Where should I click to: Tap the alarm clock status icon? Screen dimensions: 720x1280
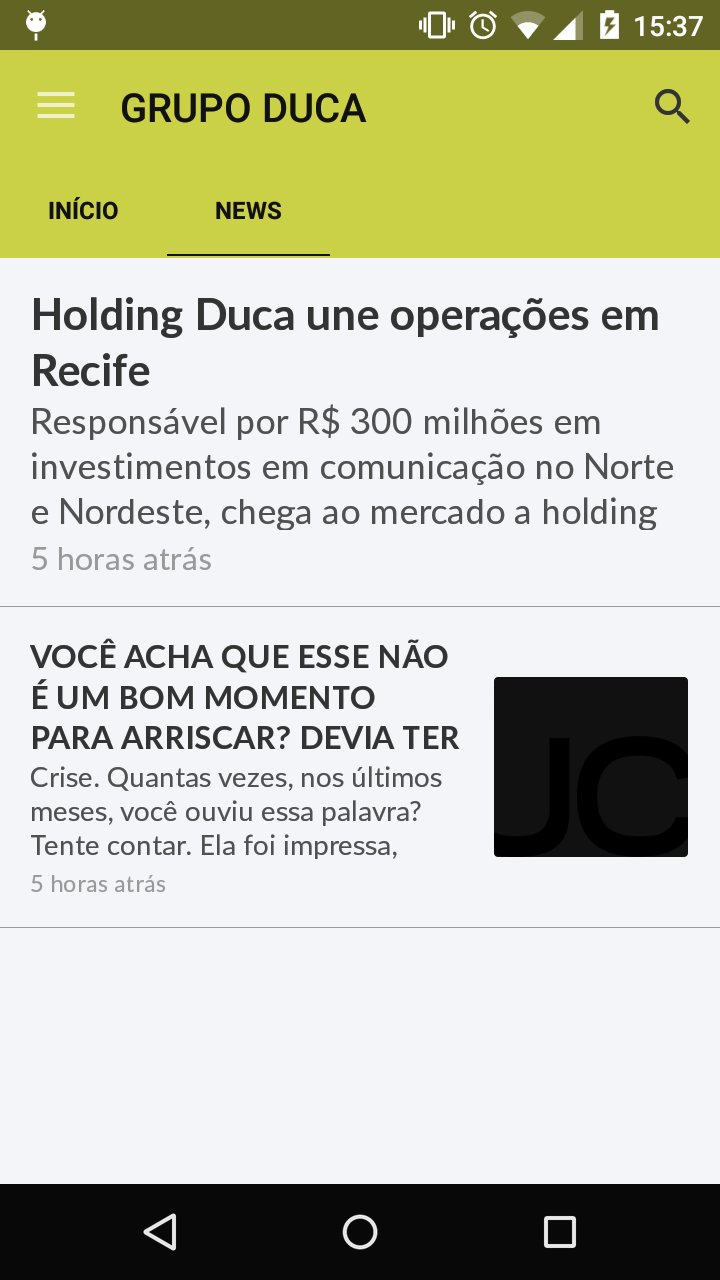(x=482, y=26)
